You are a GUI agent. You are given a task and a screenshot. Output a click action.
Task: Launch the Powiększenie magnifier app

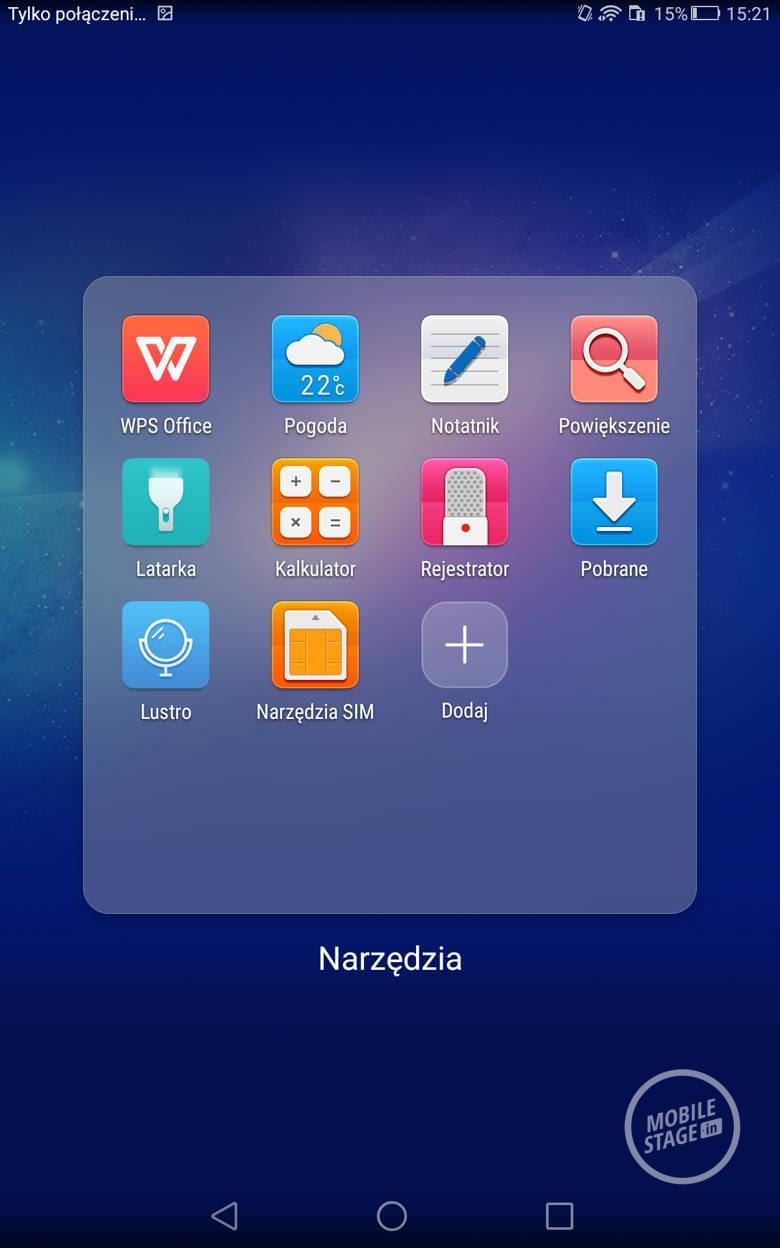tap(614, 359)
